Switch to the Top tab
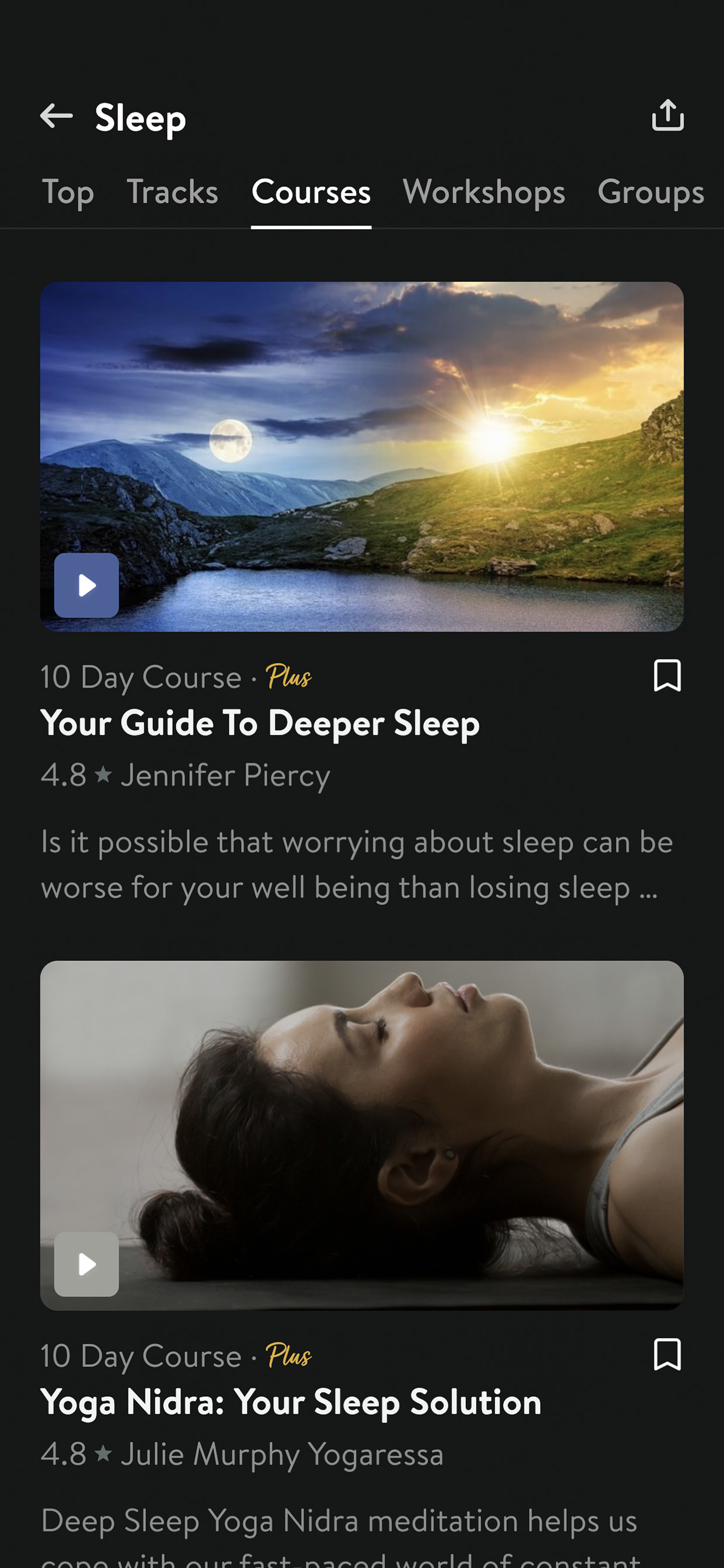Viewport: 724px width, 1568px height. coord(68,193)
